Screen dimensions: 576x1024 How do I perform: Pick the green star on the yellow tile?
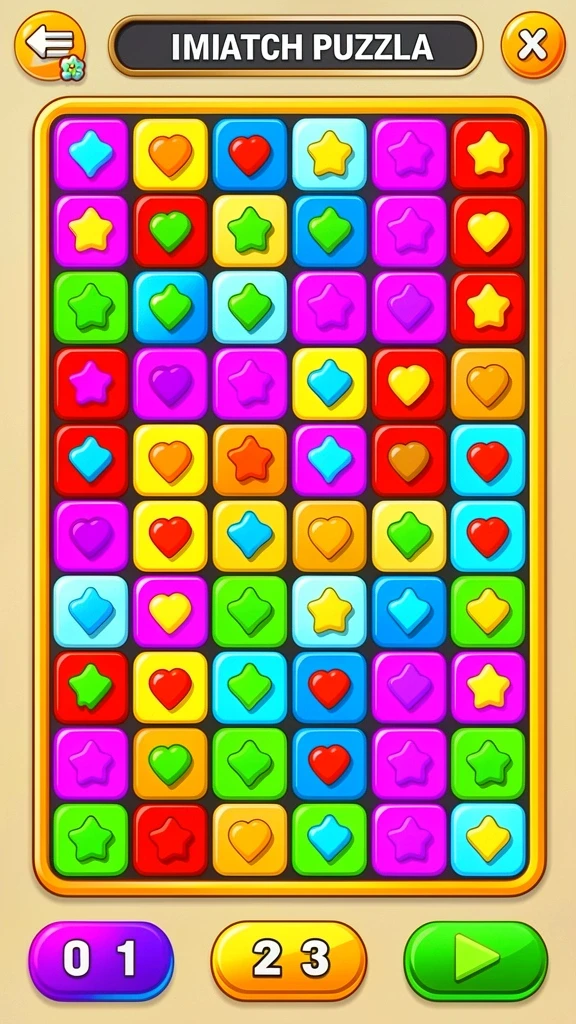click(x=249, y=231)
